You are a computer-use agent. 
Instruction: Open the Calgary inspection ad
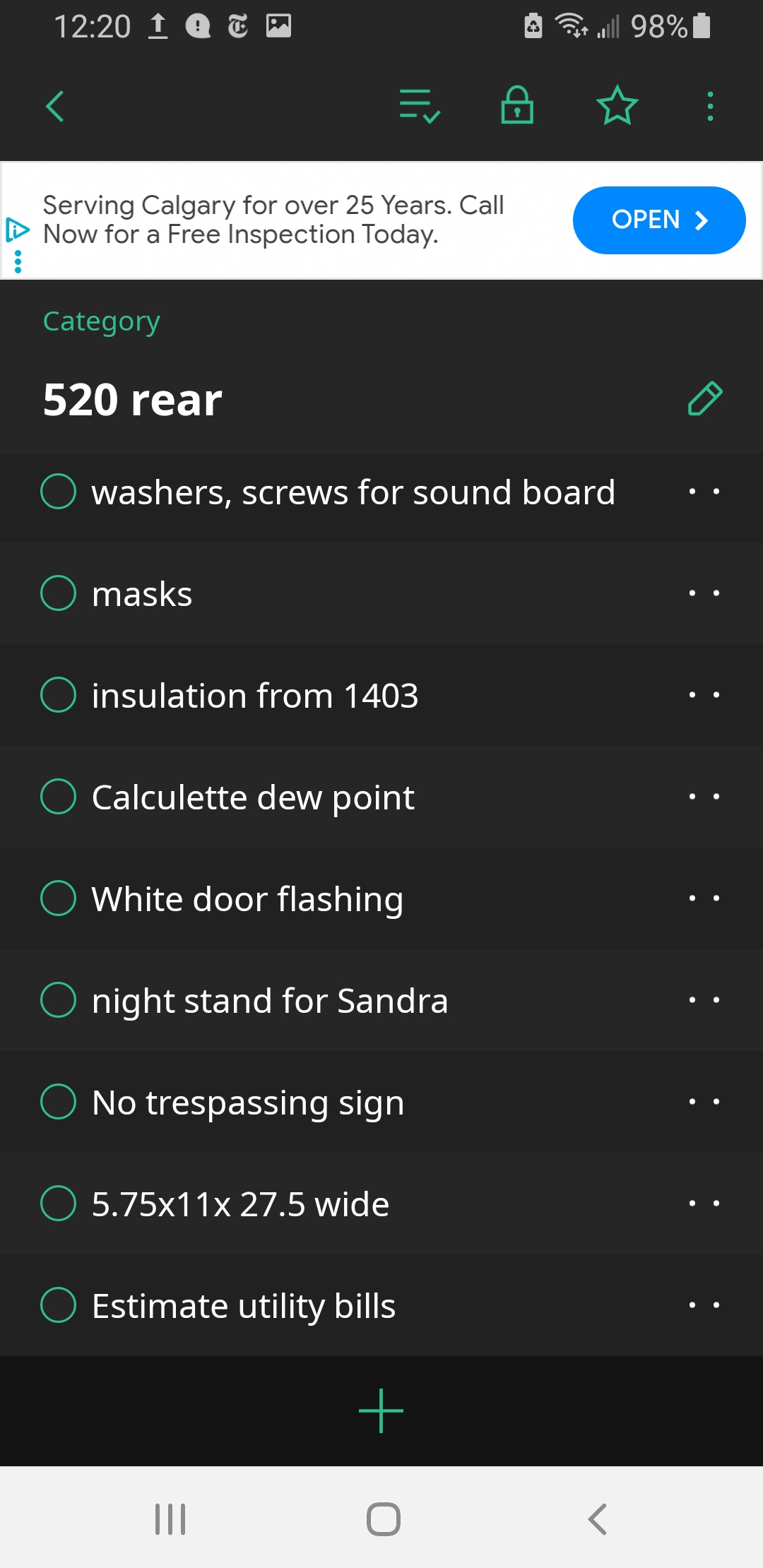(x=658, y=220)
